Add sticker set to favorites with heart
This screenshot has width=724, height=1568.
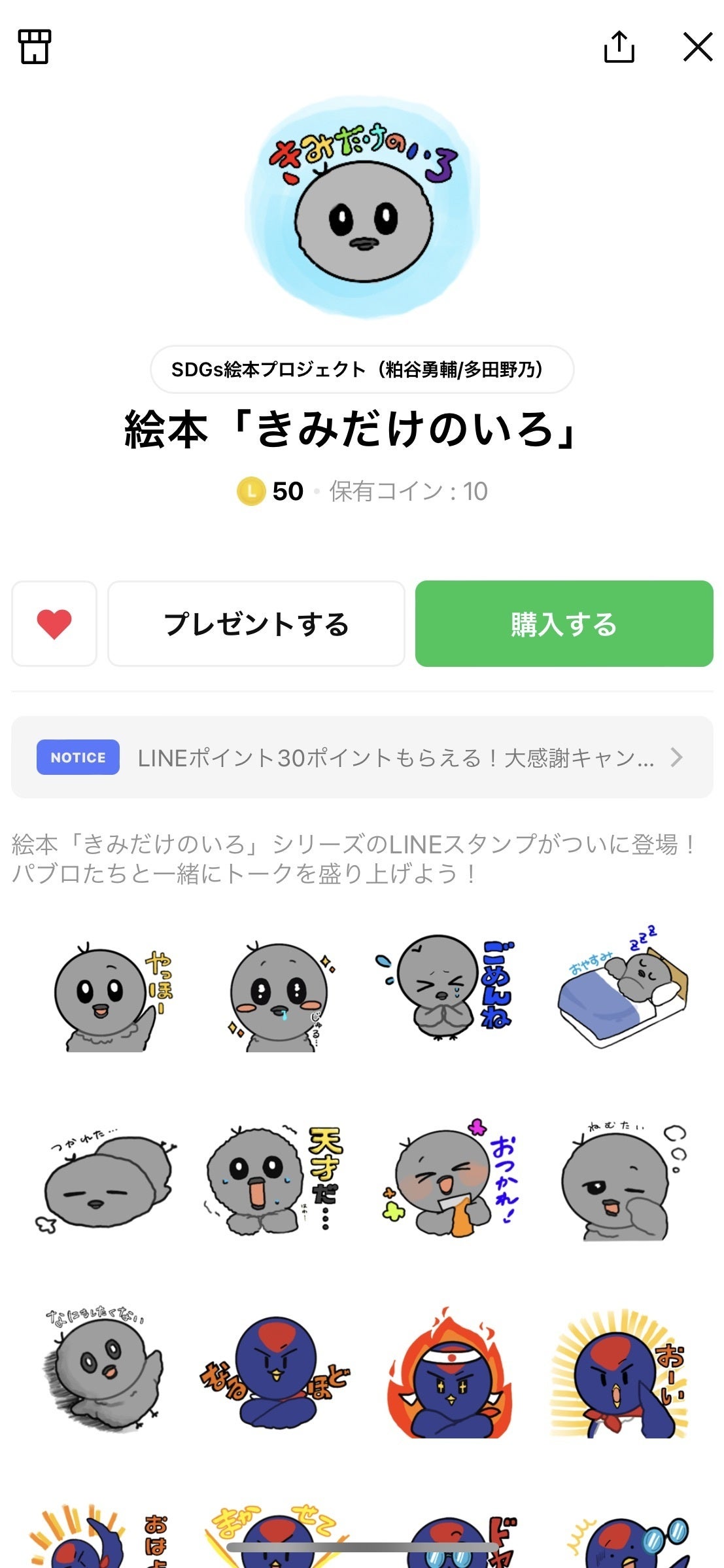point(54,624)
